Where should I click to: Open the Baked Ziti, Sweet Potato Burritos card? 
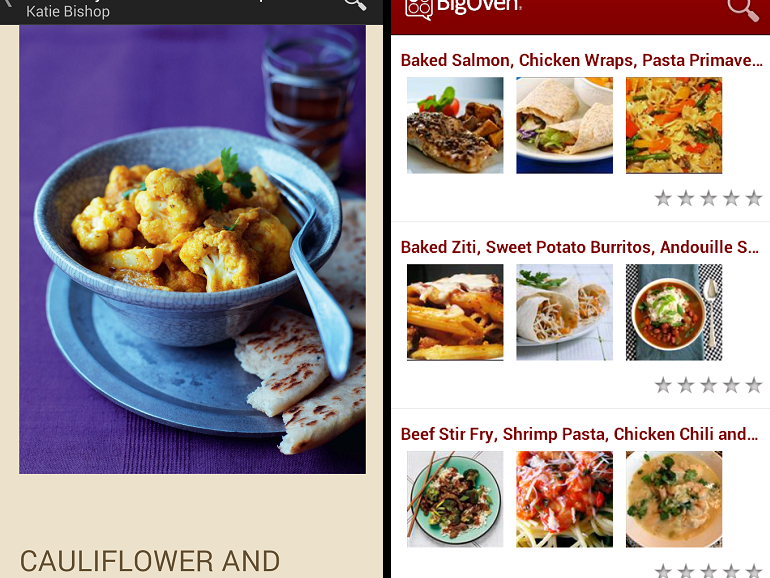(579, 247)
